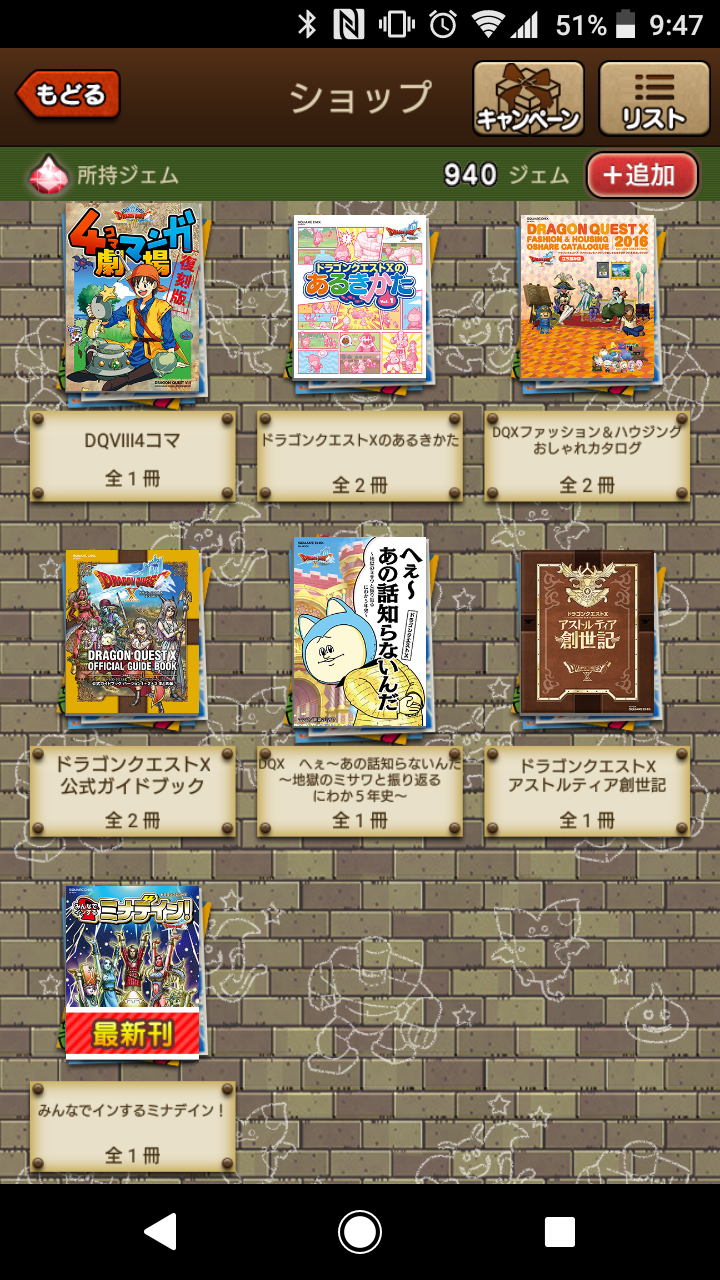Viewport: 720px width, 1280px height.
Task: Add more gems with 追加 button
Action: [641, 176]
